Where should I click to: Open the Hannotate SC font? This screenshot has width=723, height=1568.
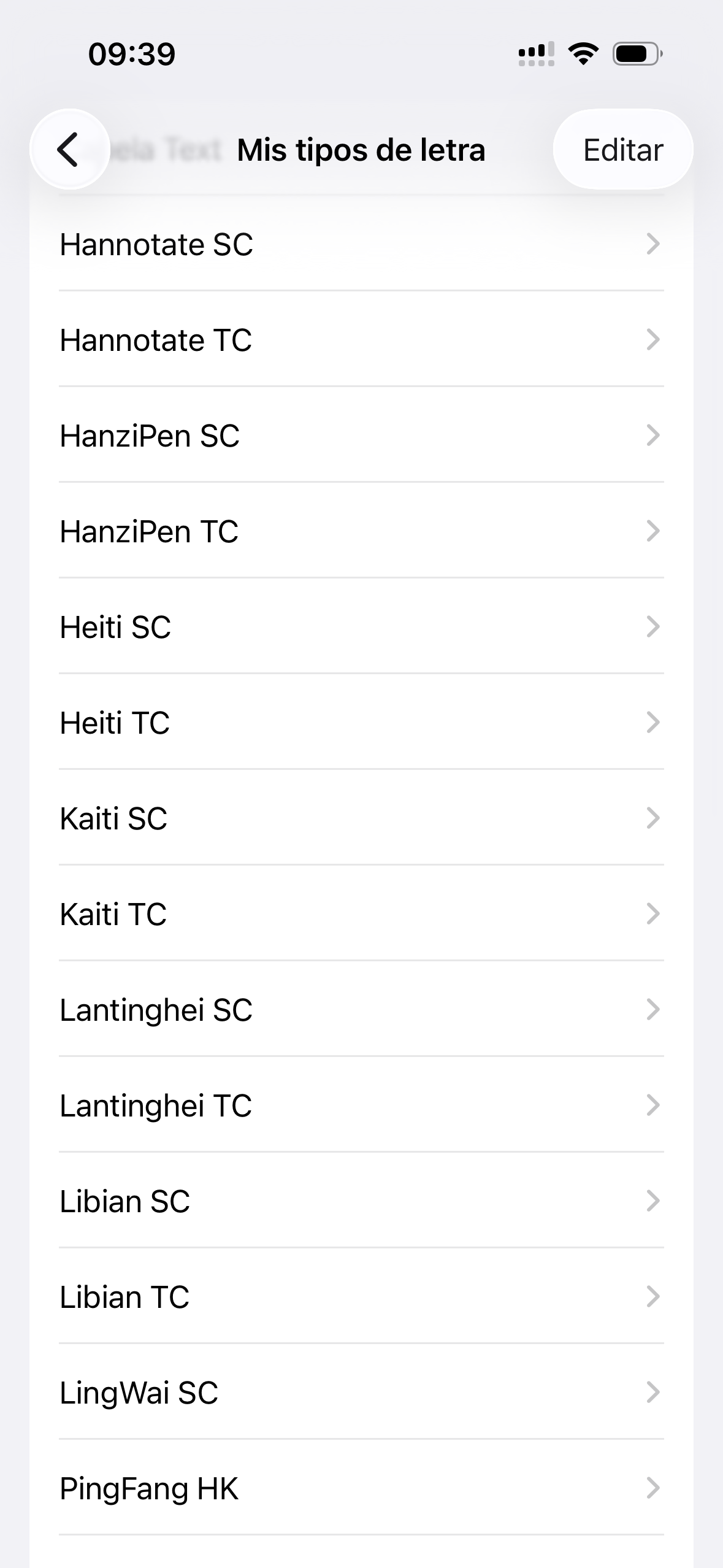click(361, 244)
